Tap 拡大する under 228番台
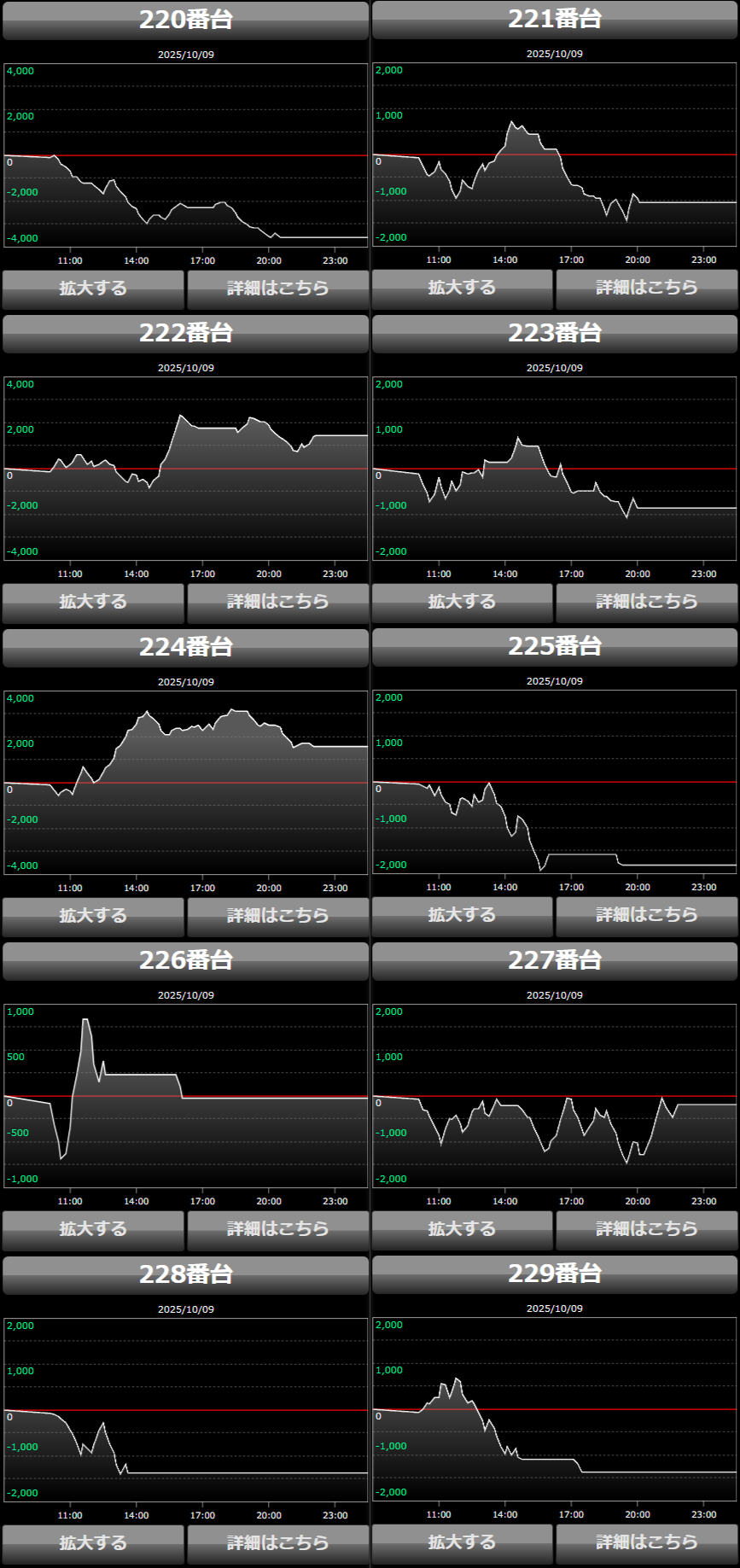This screenshot has width=740, height=1568. coord(93,1543)
